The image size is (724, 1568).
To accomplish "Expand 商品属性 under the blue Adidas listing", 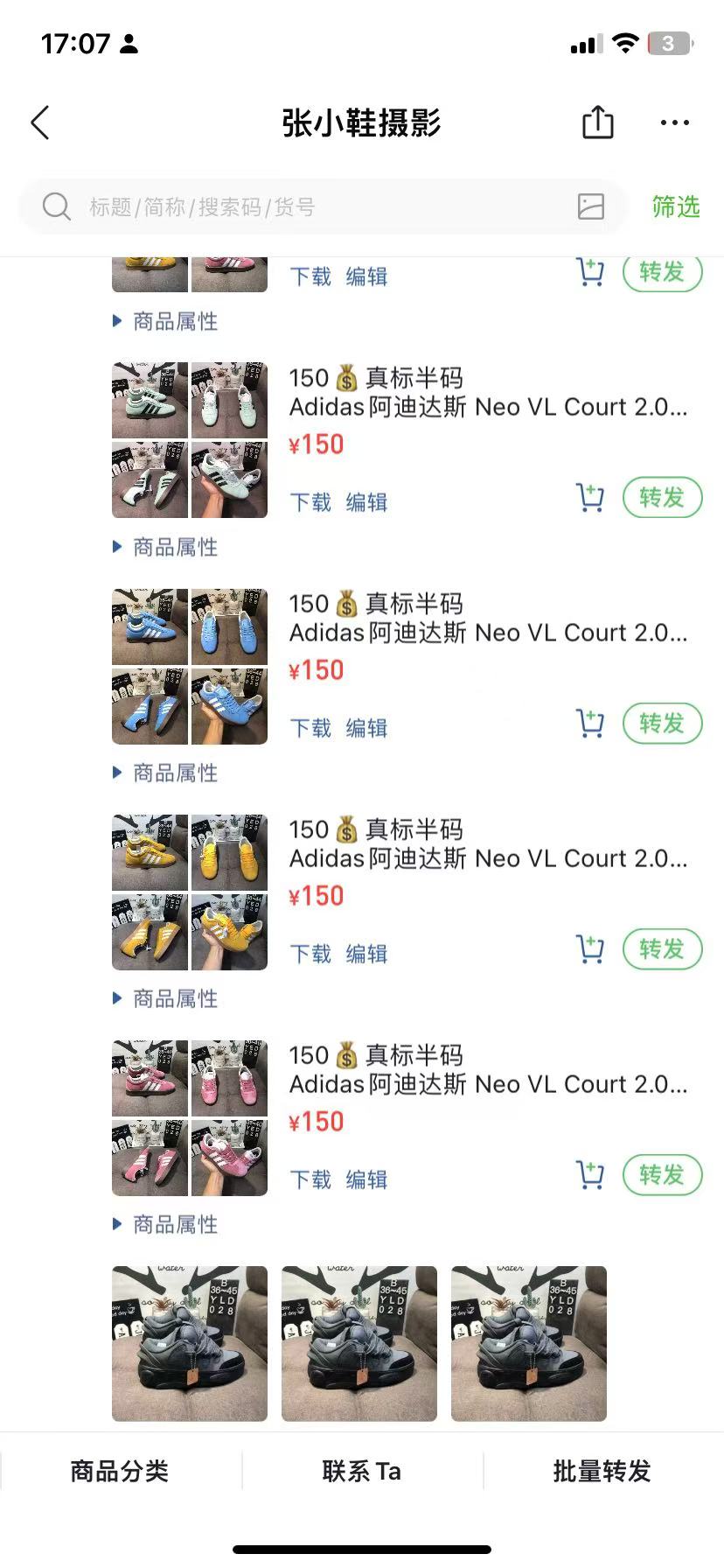I will tap(165, 773).
